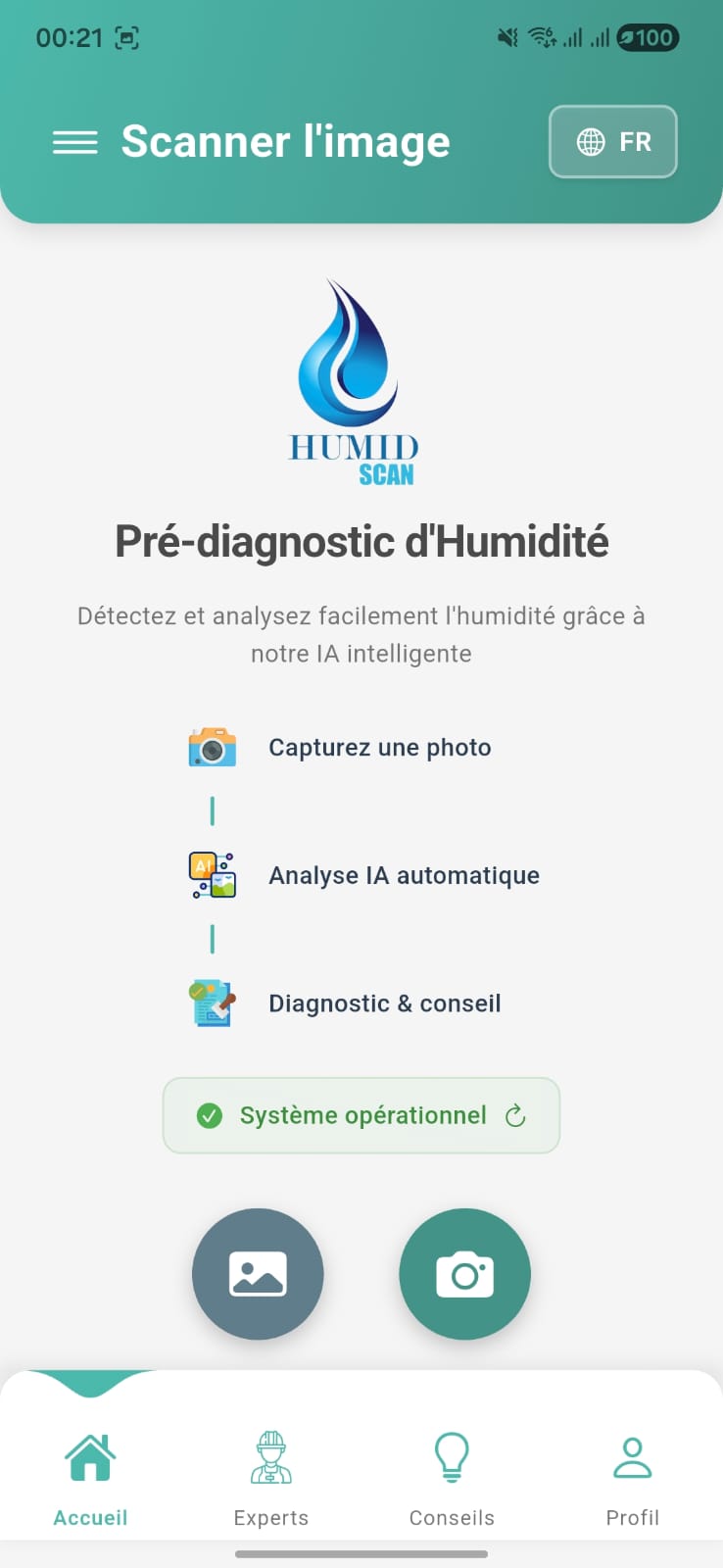Screen dimensions: 723x1568
Task: Go to the Profil tab
Action: coord(632,1475)
